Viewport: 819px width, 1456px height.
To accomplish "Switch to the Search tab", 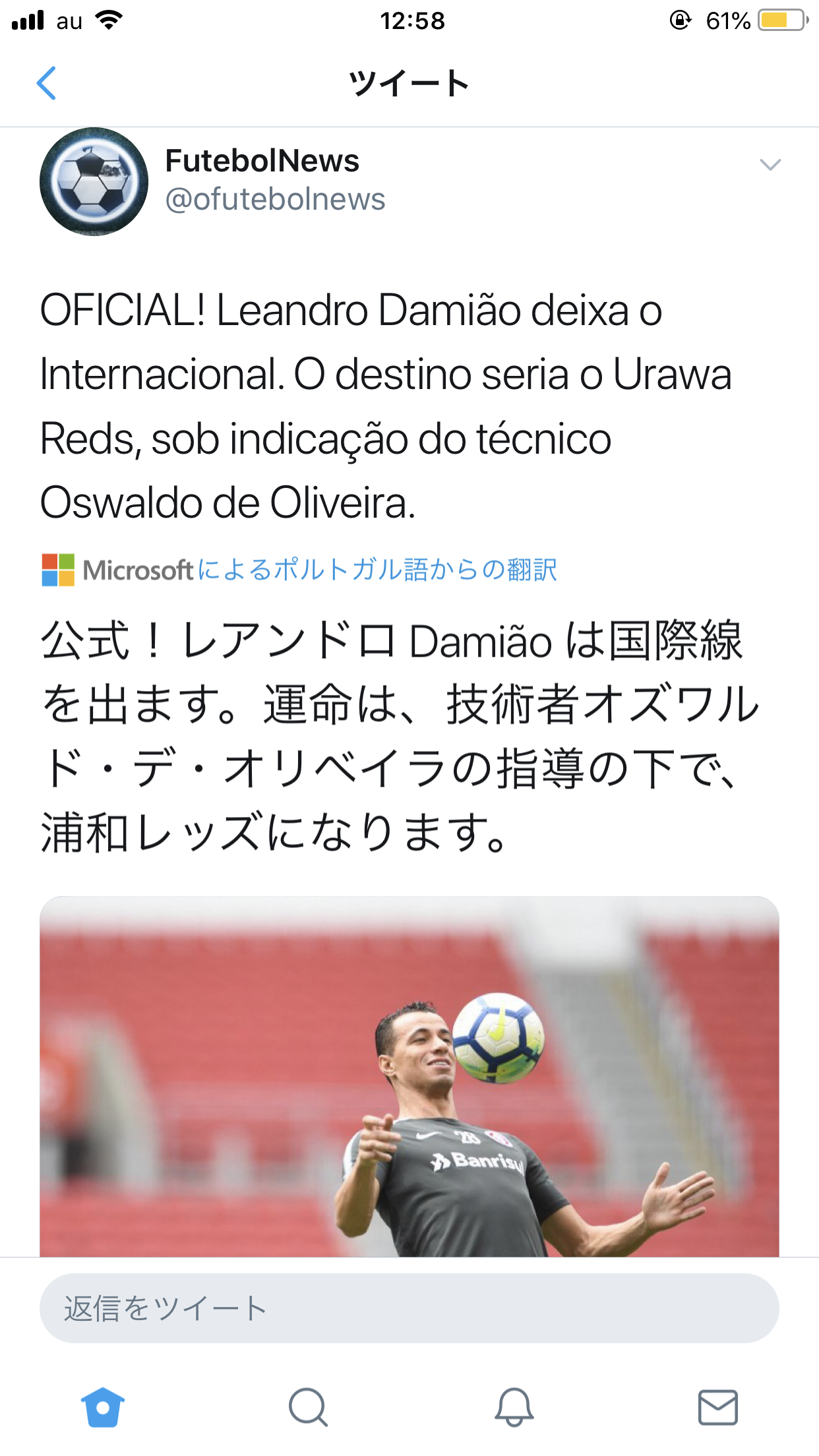I will pos(308,1407).
